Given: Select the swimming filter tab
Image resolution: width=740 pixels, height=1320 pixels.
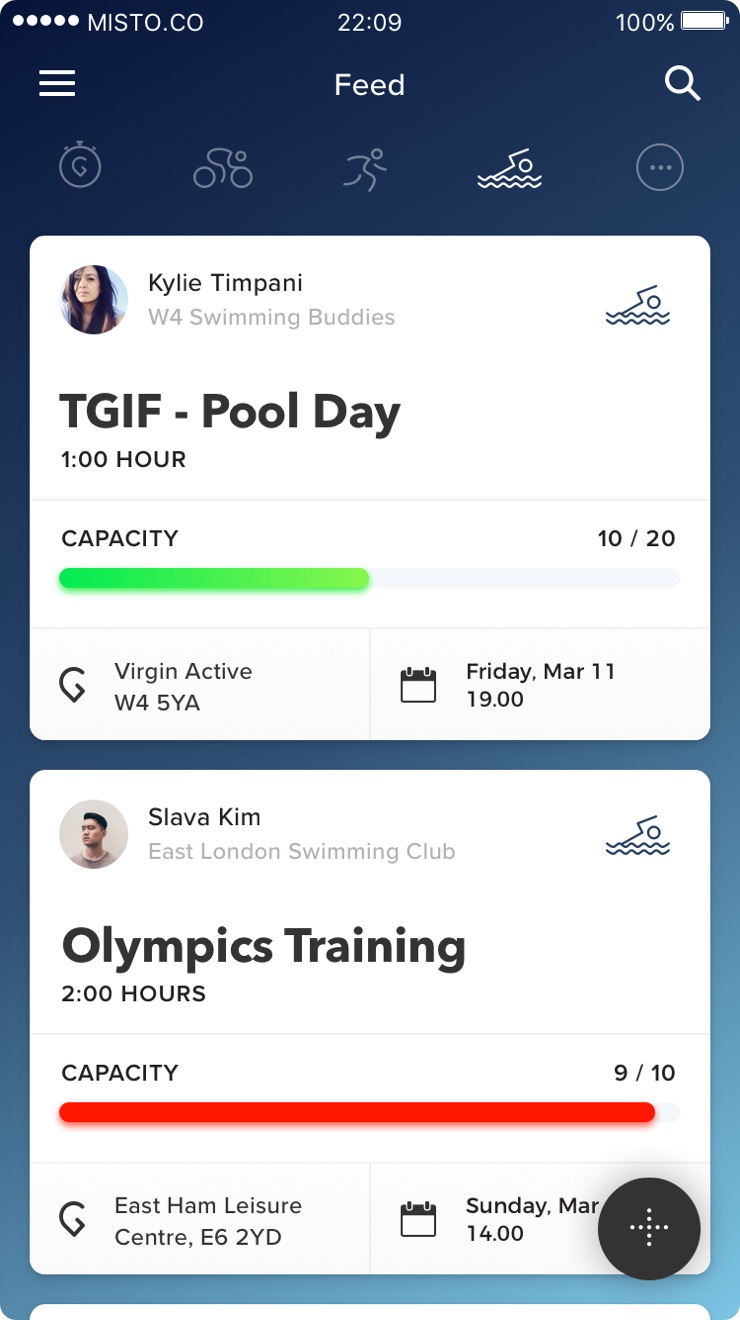Looking at the screenshot, I should [x=509, y=169].
